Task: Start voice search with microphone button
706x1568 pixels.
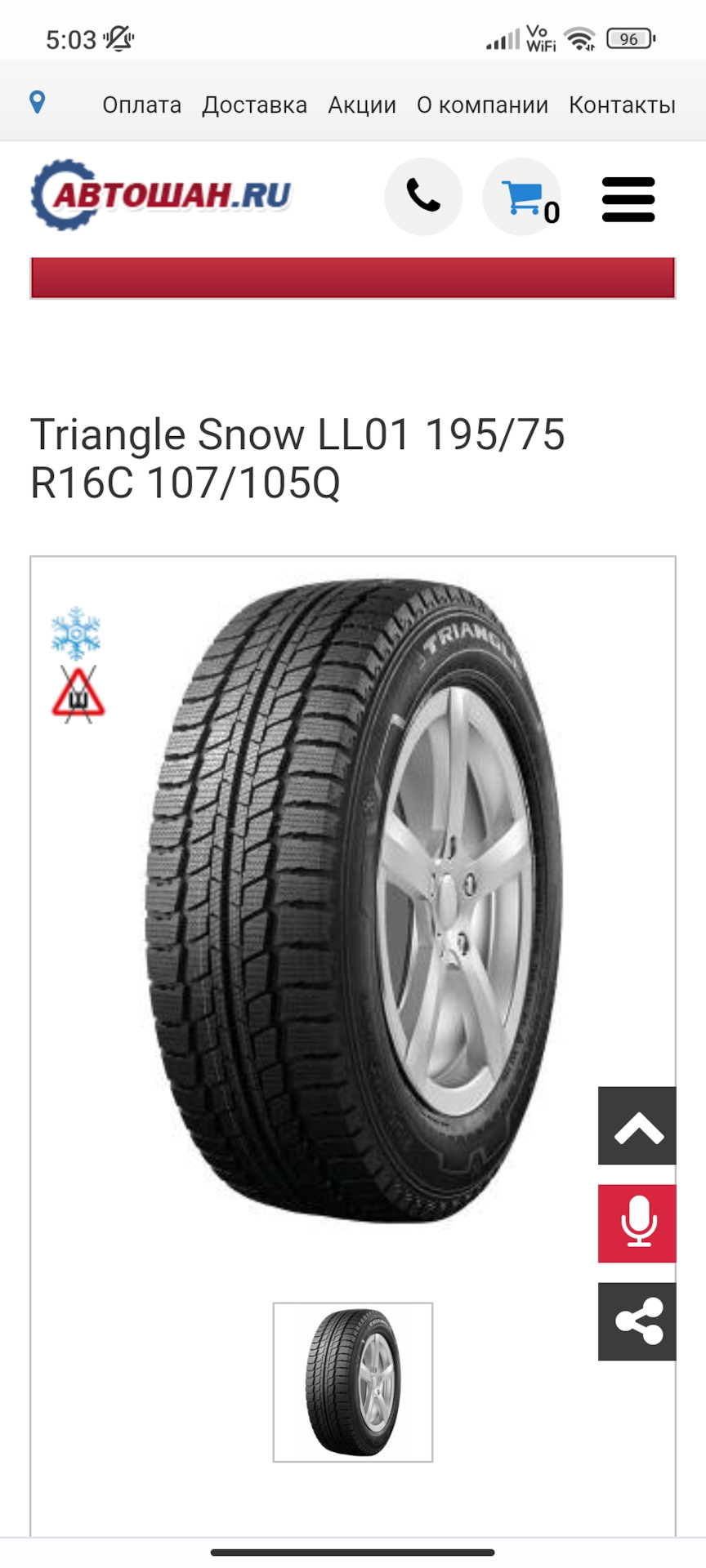Action: (x=637, y=1223)
